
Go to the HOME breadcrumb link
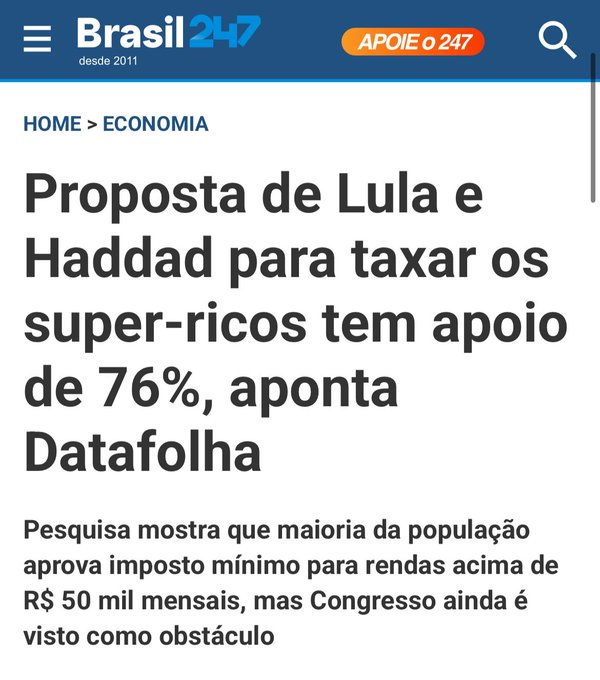point(52,124)
